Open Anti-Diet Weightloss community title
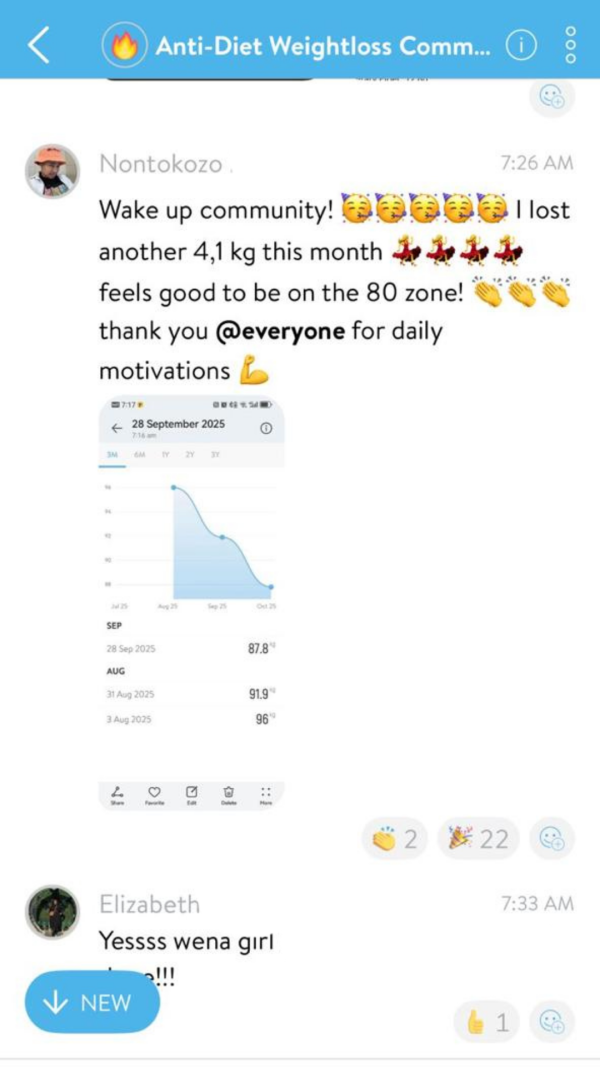Image resolution: width=600 pixels, height=1067 pixels. [x=323, y=46]
